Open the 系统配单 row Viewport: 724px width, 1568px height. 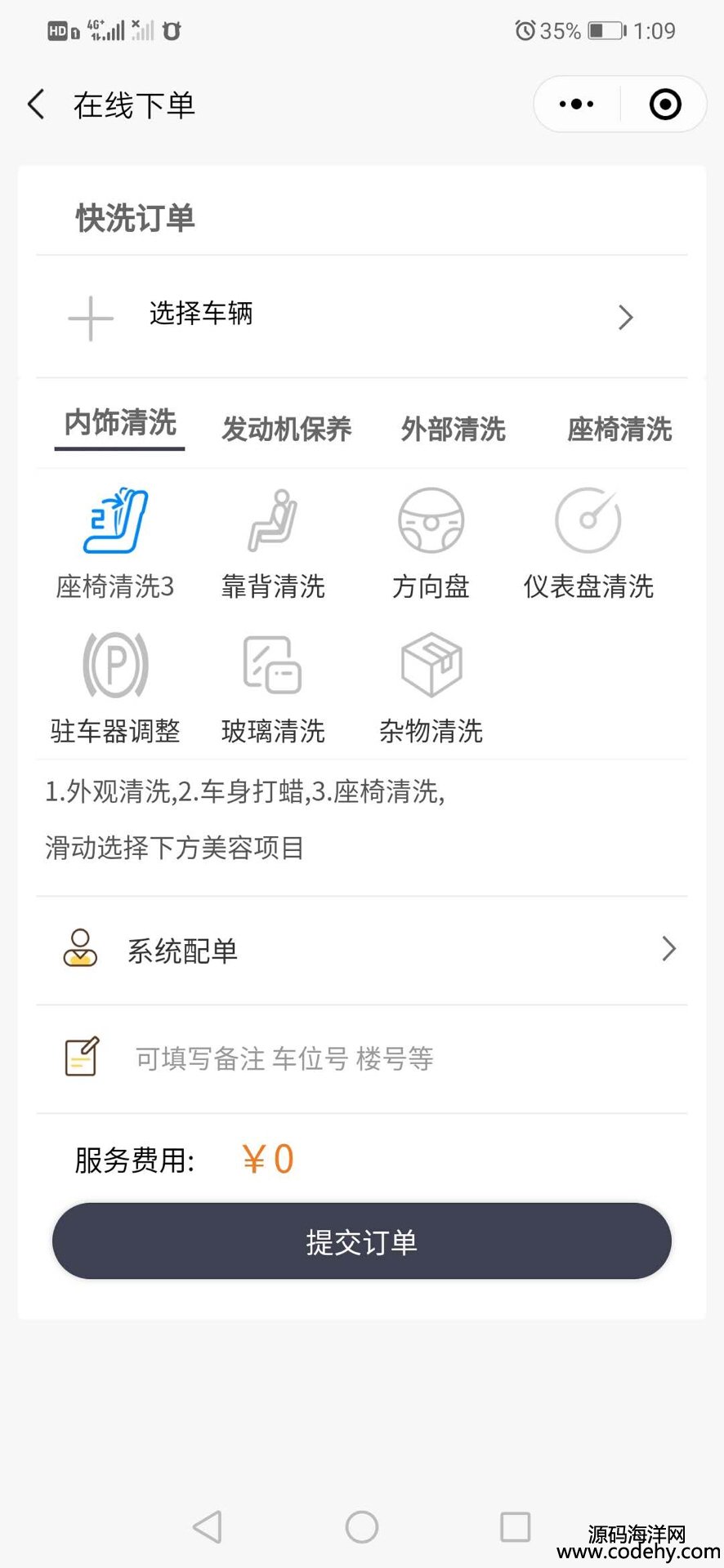(x=361, y=950)
